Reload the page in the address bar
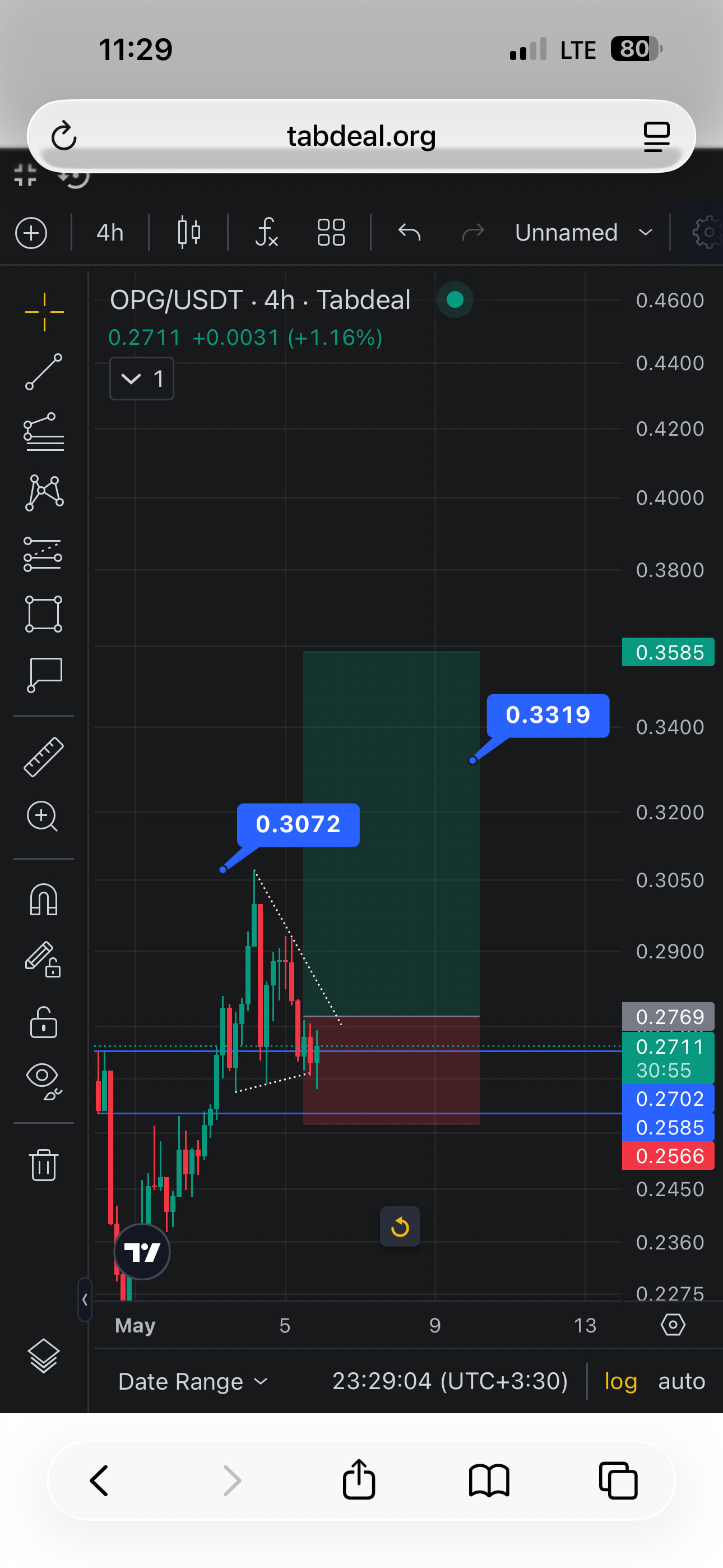This screenshot has width=723, height=1568. click(x=63, y=136)
